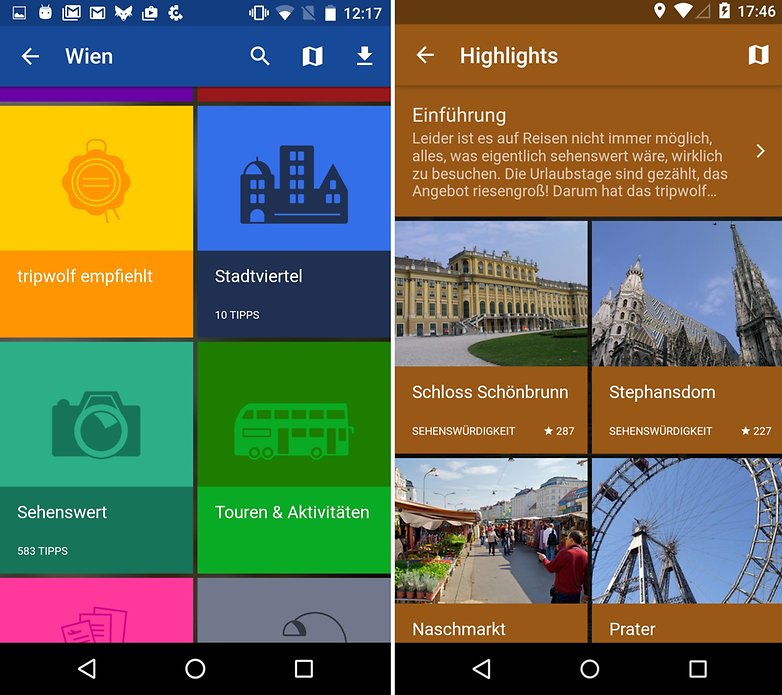
Task: Search within the Wien guide
Action: click(260, 56)
